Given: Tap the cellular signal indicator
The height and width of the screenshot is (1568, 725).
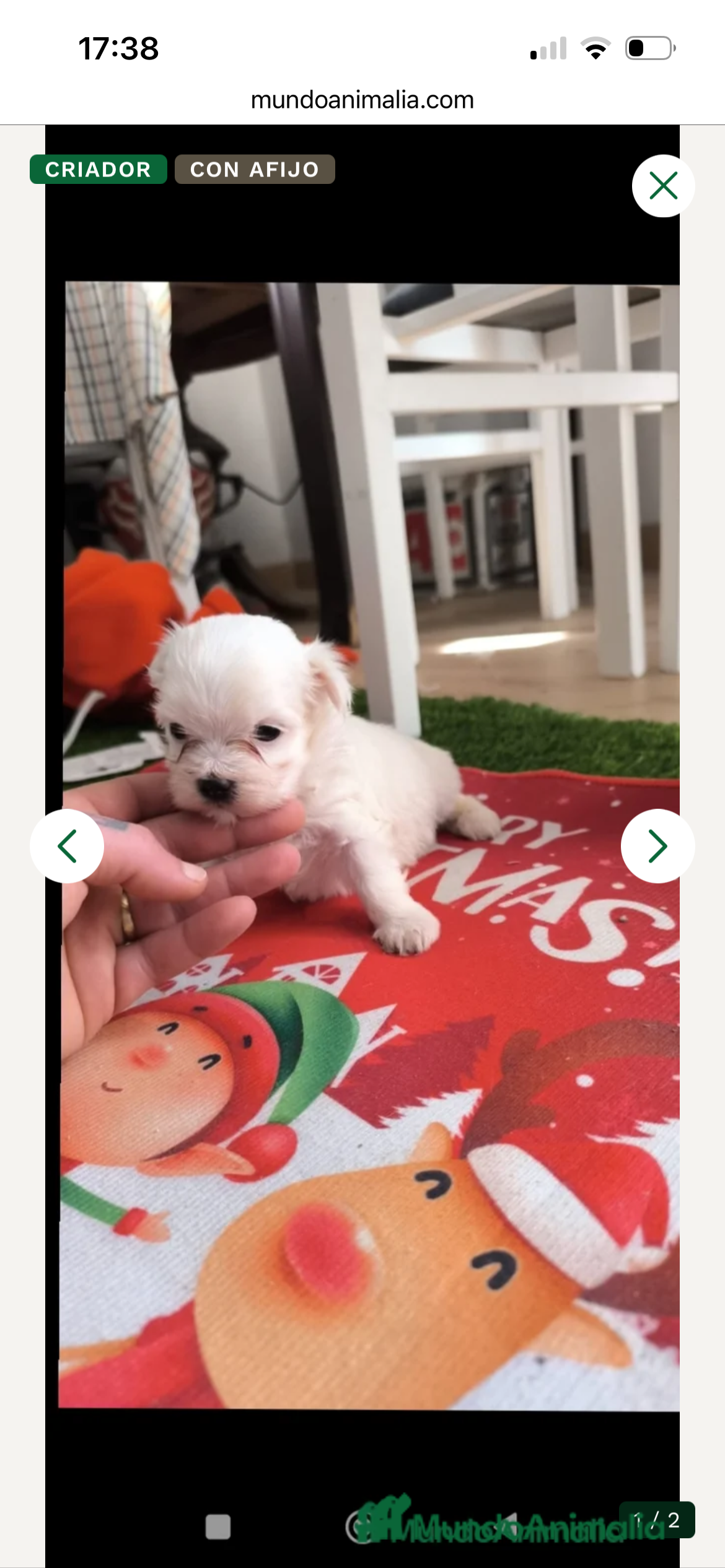Looking at the screenshot, I should tap(548, 48).
